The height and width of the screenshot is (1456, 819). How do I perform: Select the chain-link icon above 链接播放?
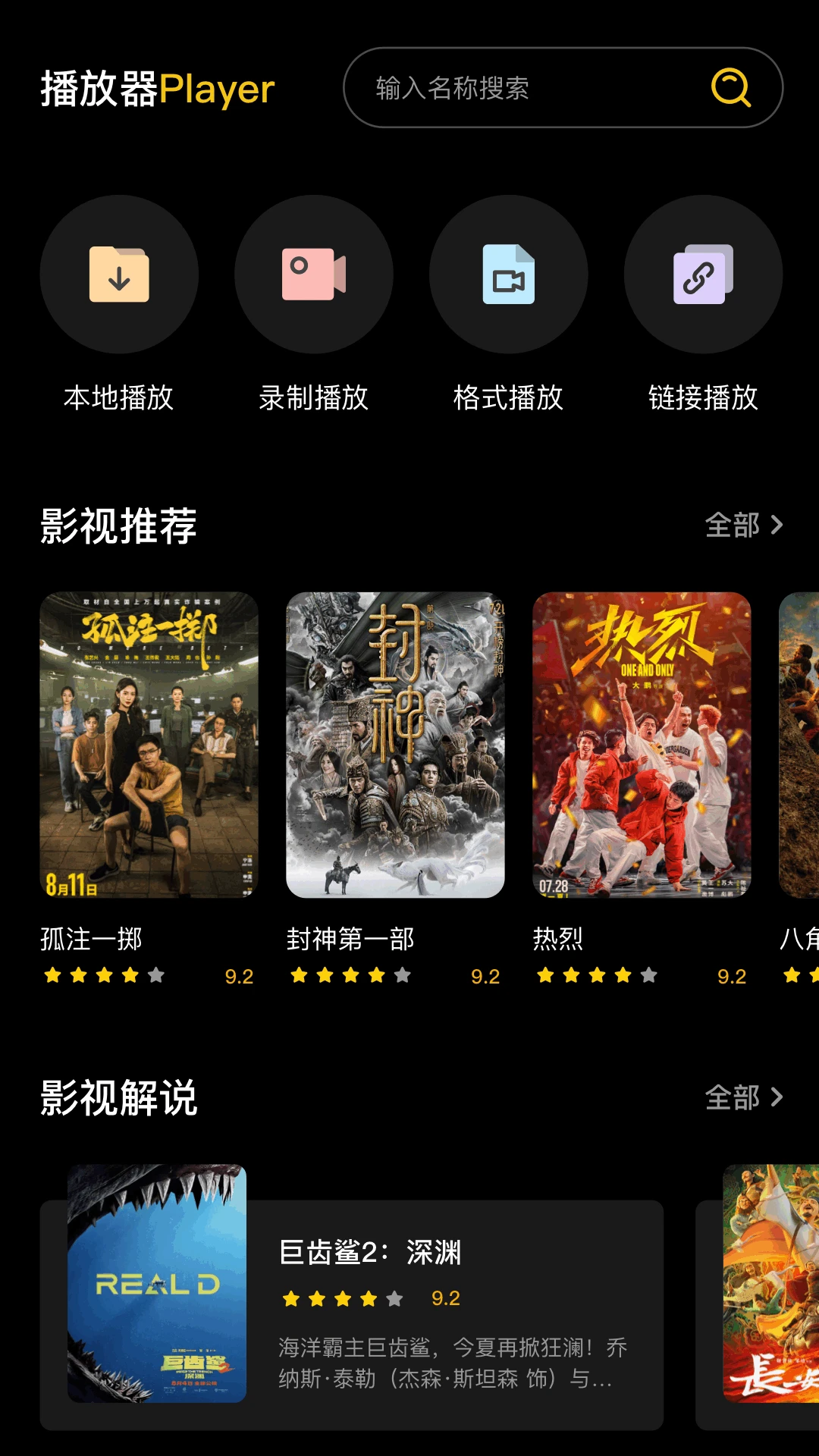tap(702, 275)
